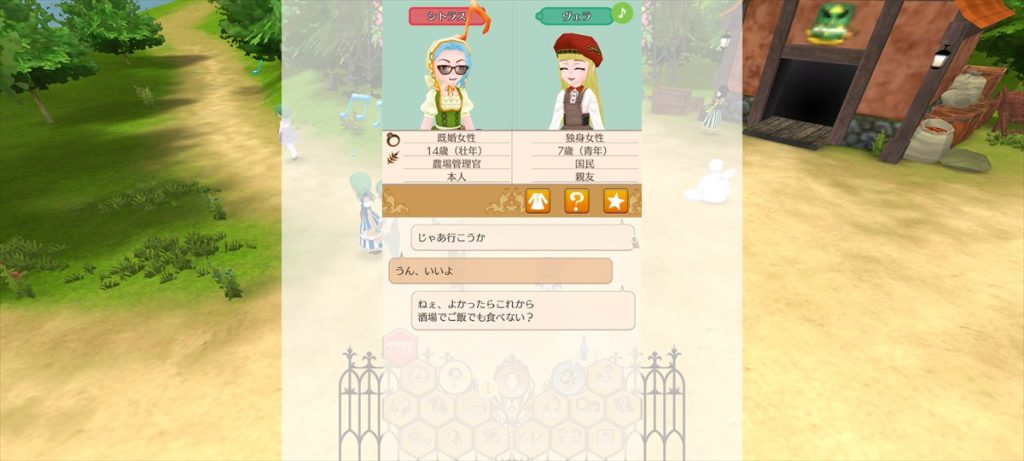
Task: Advance the dialogue bubble about eating at the tavern
Action: click(522, 311)
